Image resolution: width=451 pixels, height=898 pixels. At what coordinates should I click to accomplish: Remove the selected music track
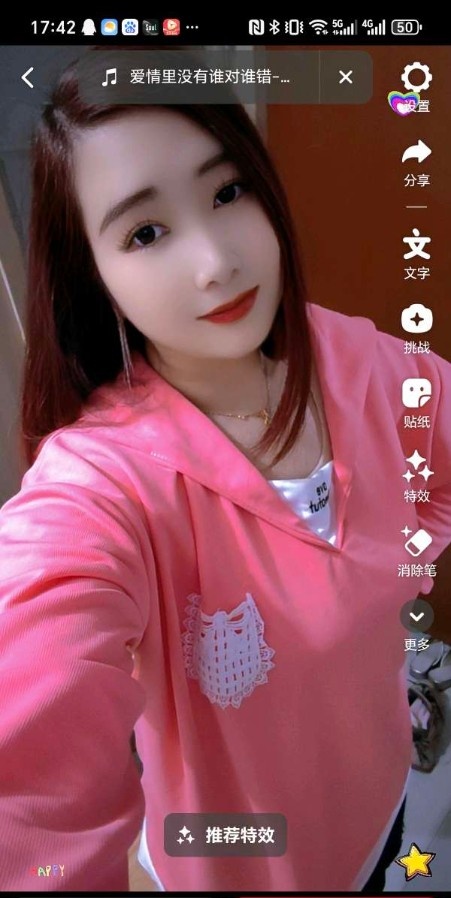346,77
